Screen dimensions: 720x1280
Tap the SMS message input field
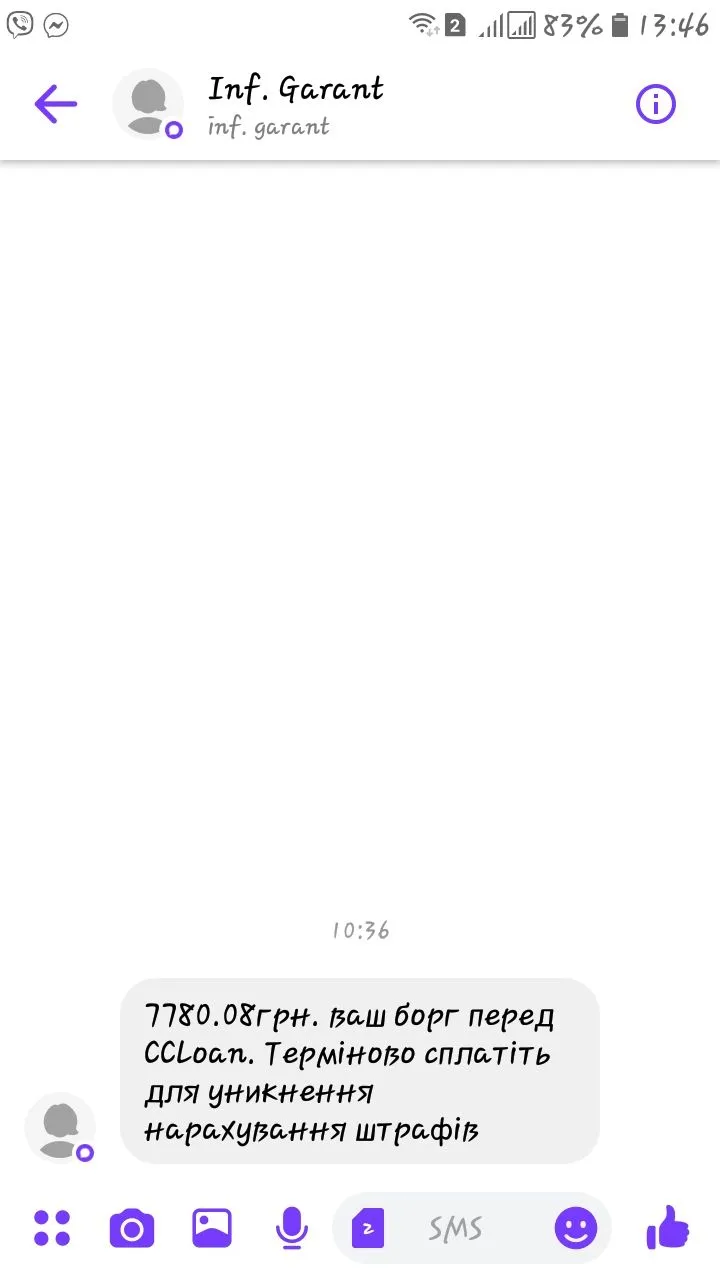pos(456,1228)
